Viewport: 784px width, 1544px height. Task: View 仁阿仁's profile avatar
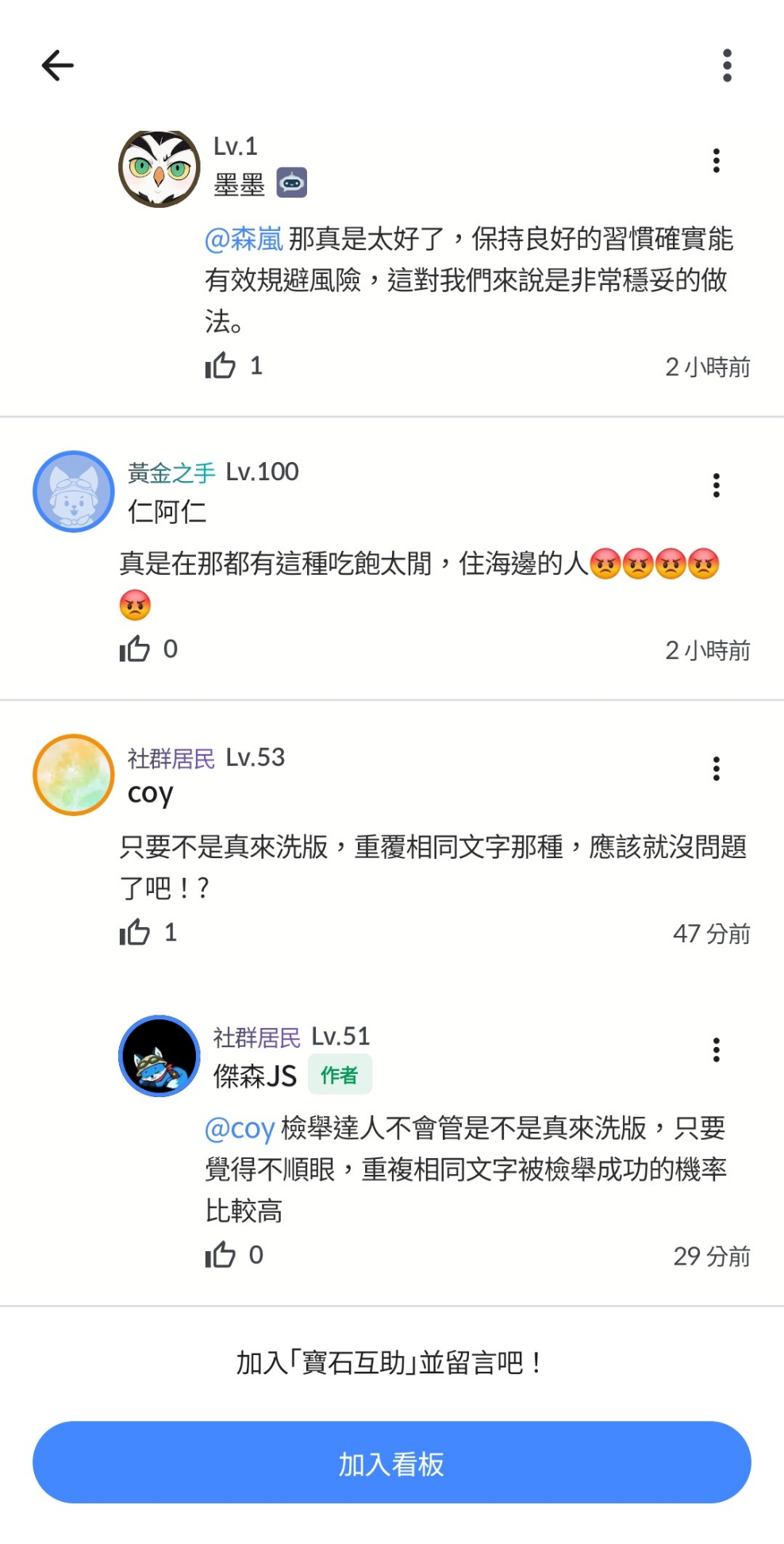[74, 491]
